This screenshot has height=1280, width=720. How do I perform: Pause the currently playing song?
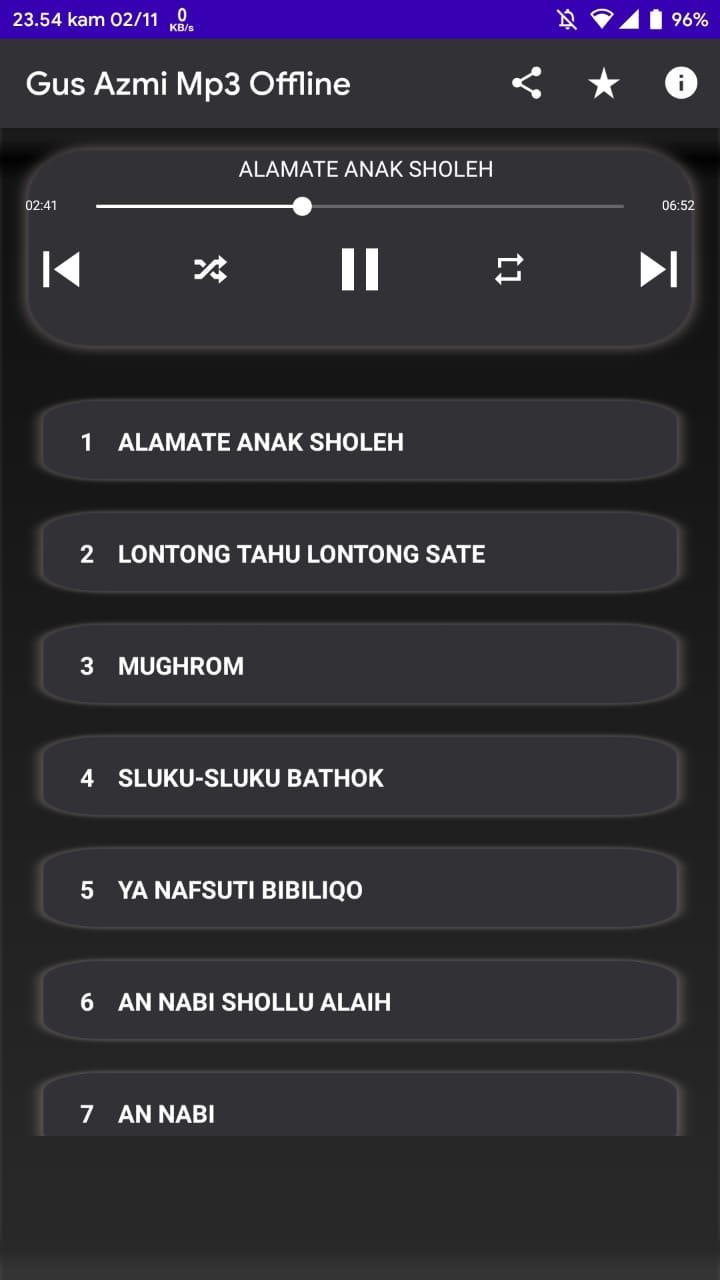360,269
